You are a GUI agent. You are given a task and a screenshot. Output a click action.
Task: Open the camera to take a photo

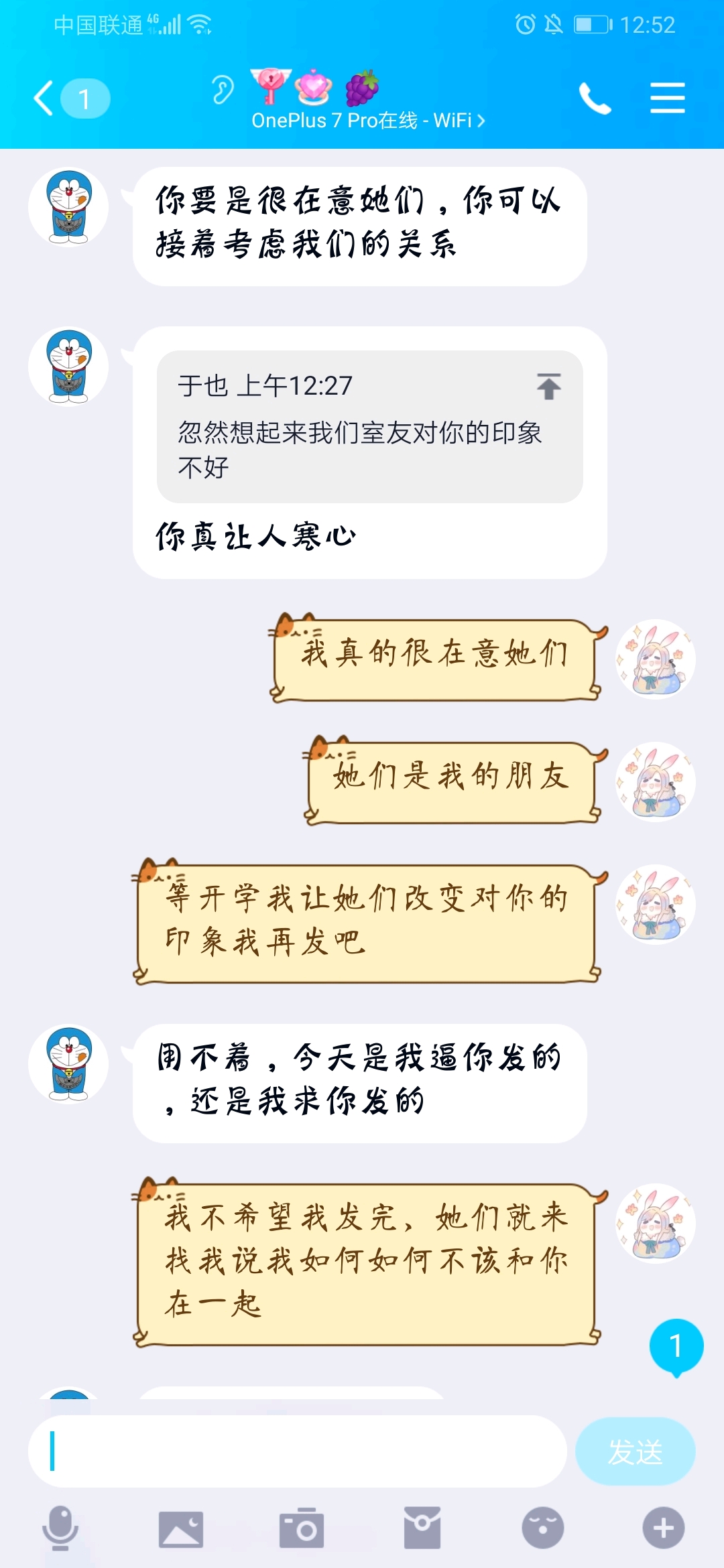(x=302, y=1528)
